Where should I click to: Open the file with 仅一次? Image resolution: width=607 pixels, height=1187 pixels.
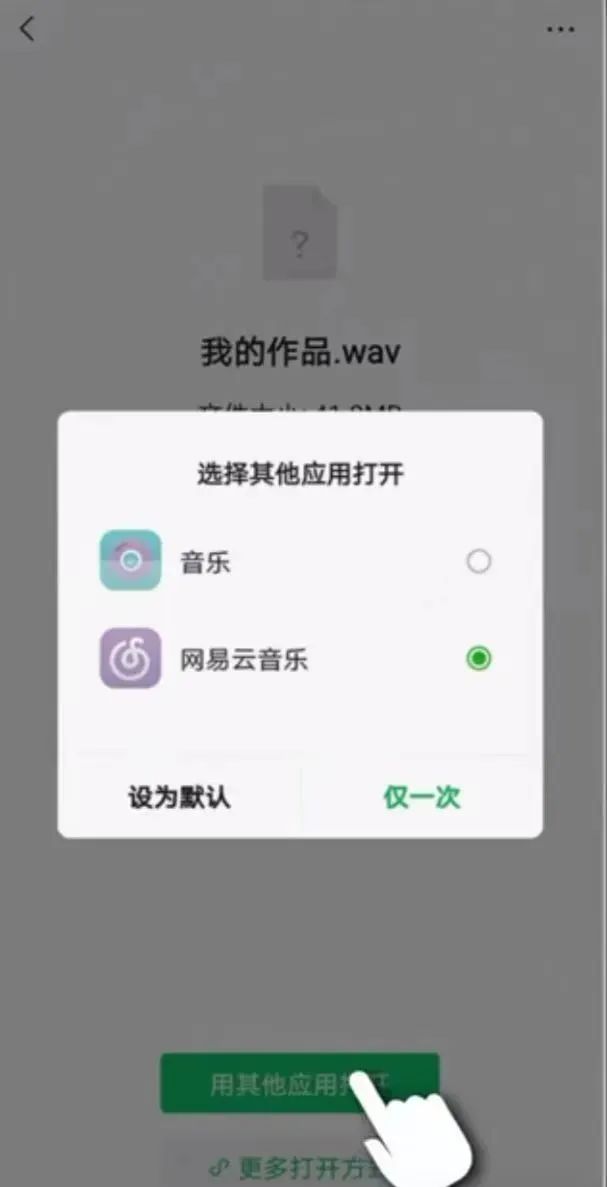tap(422, 797)
